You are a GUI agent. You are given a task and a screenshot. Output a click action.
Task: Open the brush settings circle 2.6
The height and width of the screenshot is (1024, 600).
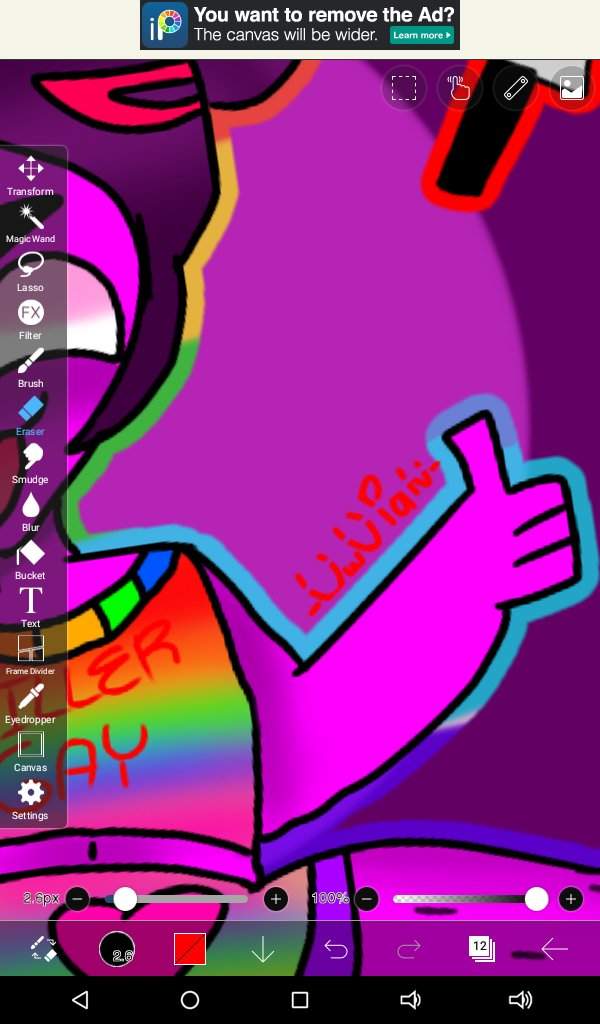pyautogui.click(x=117, y=949)
